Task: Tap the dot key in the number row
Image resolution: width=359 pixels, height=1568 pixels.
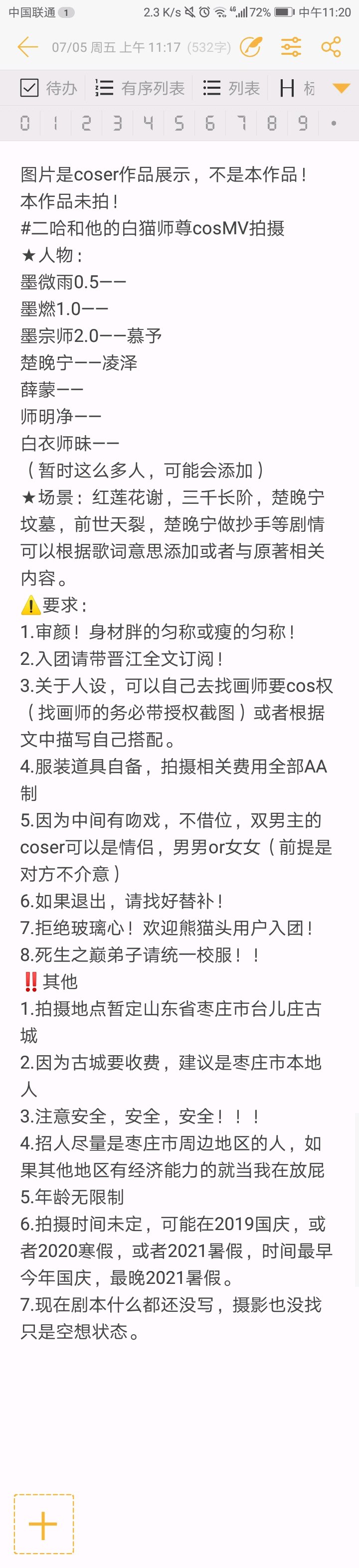Action: pos(334,124)
